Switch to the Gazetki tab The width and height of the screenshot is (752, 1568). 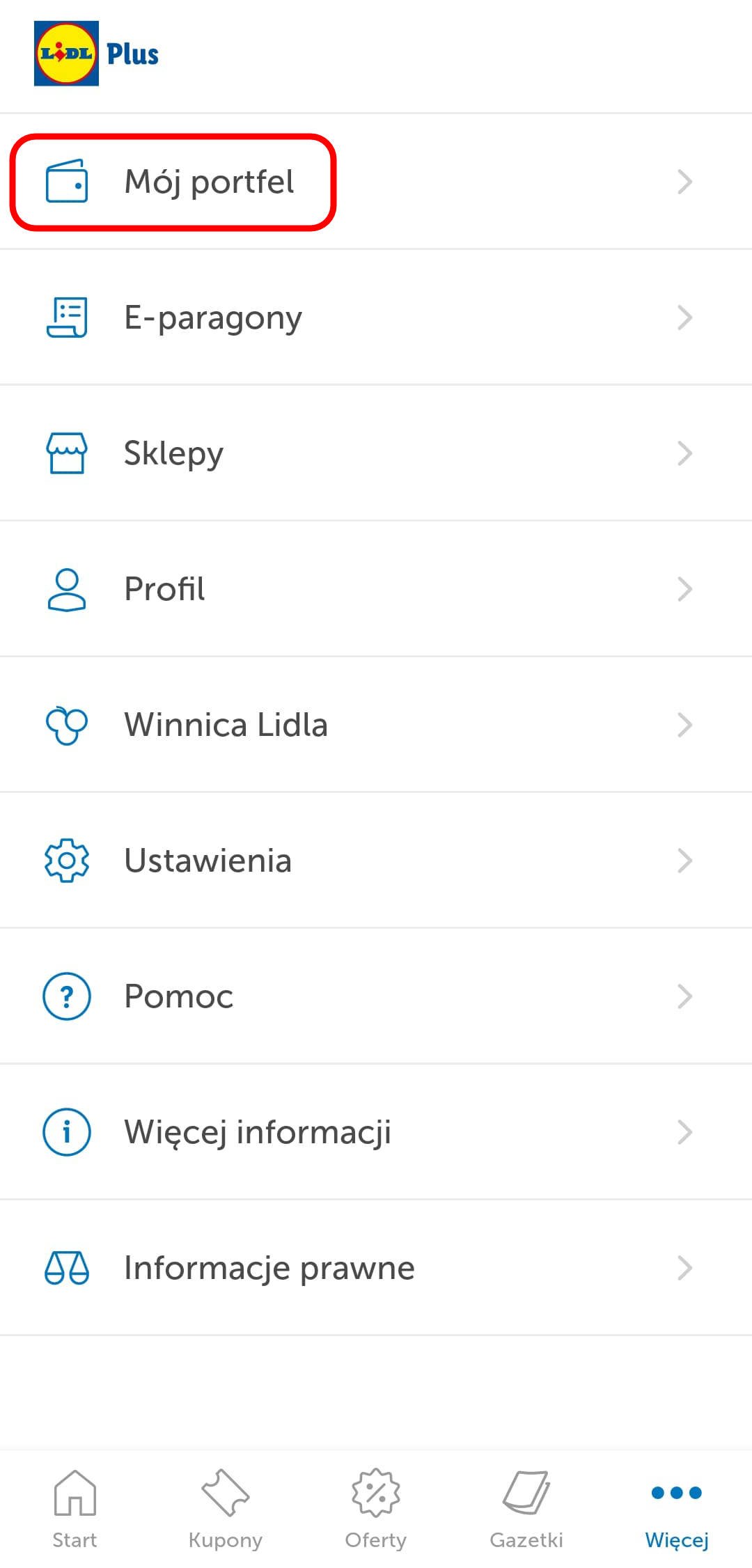point(526,1509)
